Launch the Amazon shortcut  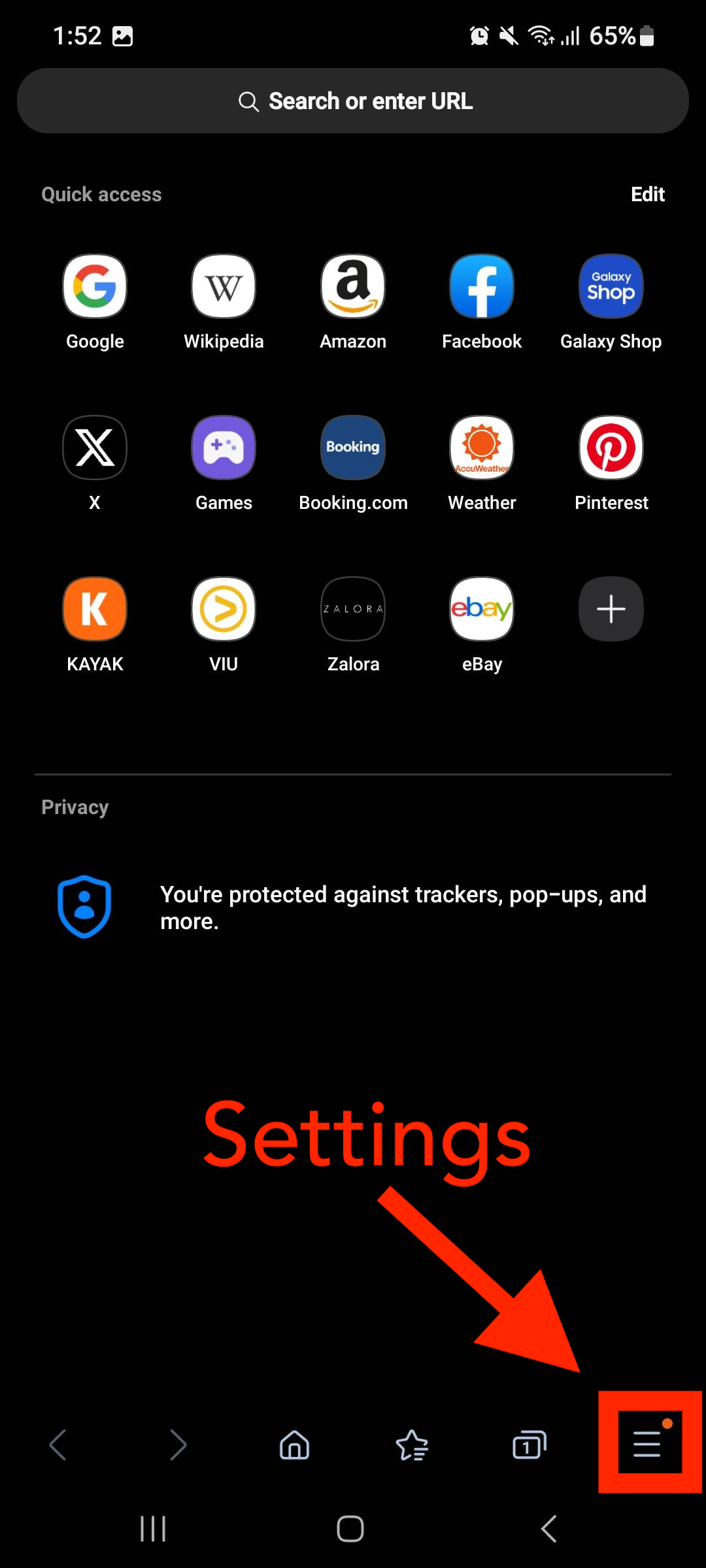coord(353,287)
